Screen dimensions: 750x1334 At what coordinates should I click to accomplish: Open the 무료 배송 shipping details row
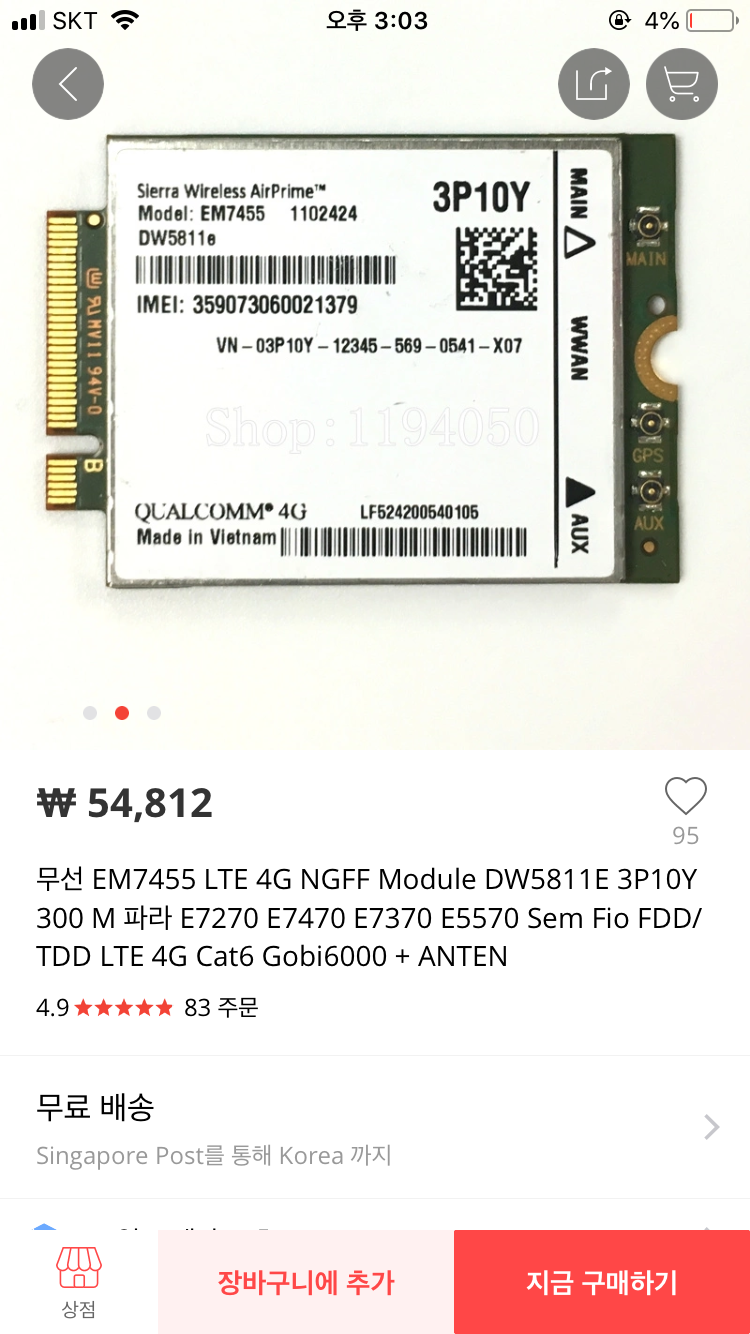375,1127
